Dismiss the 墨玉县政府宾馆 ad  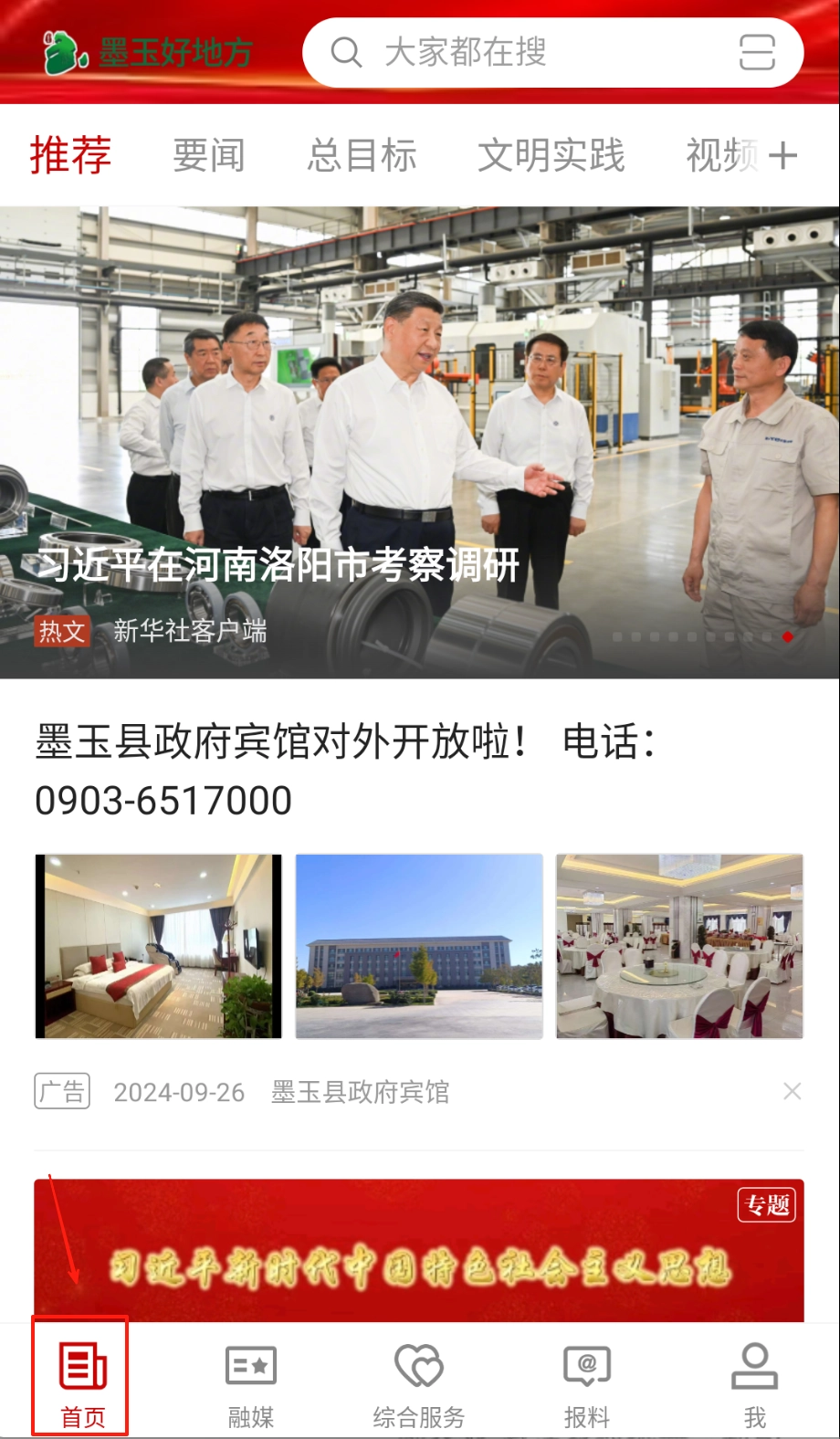(x=792, y=1091)
